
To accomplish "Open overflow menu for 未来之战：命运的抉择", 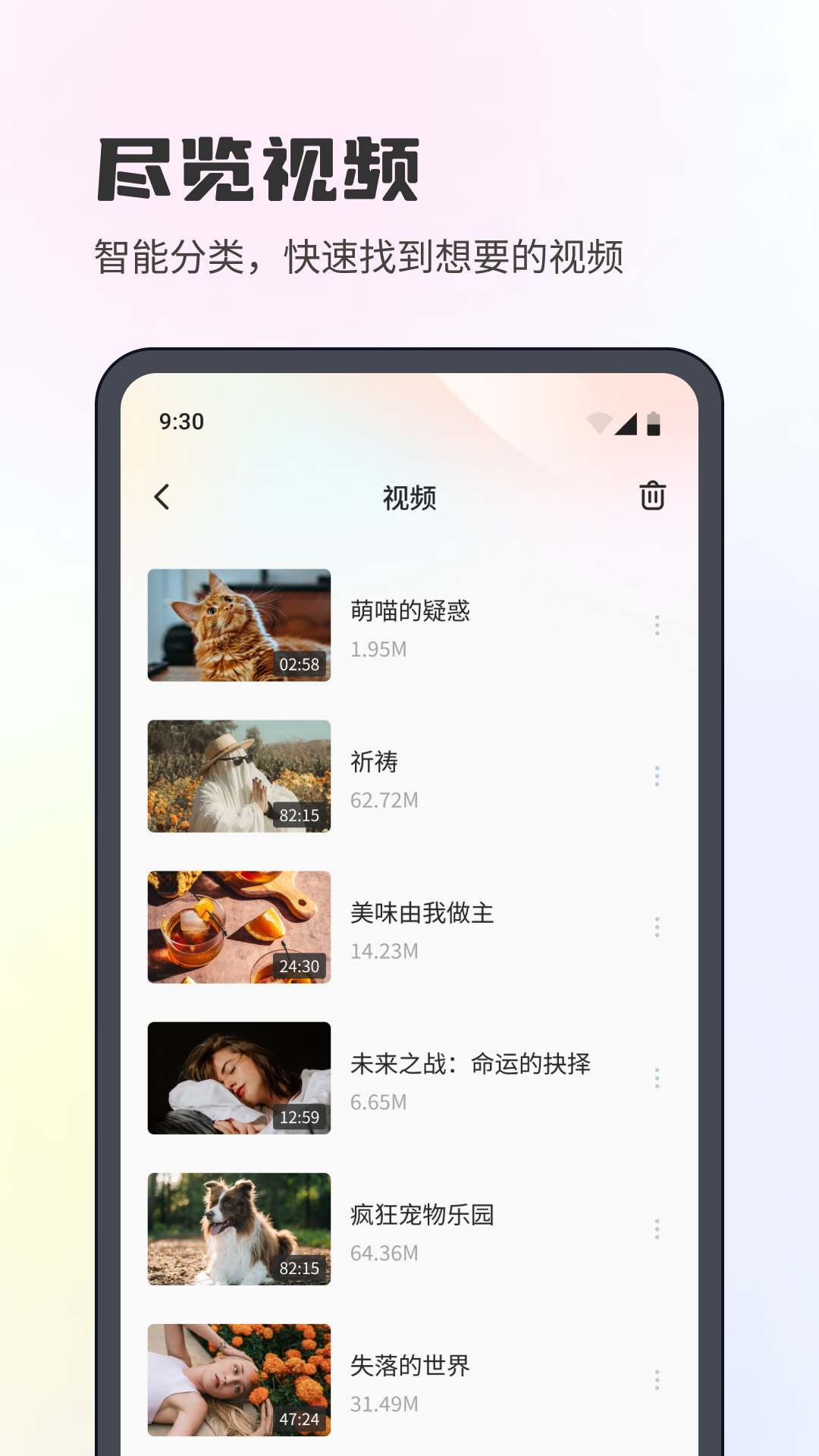I will 655,1078.
